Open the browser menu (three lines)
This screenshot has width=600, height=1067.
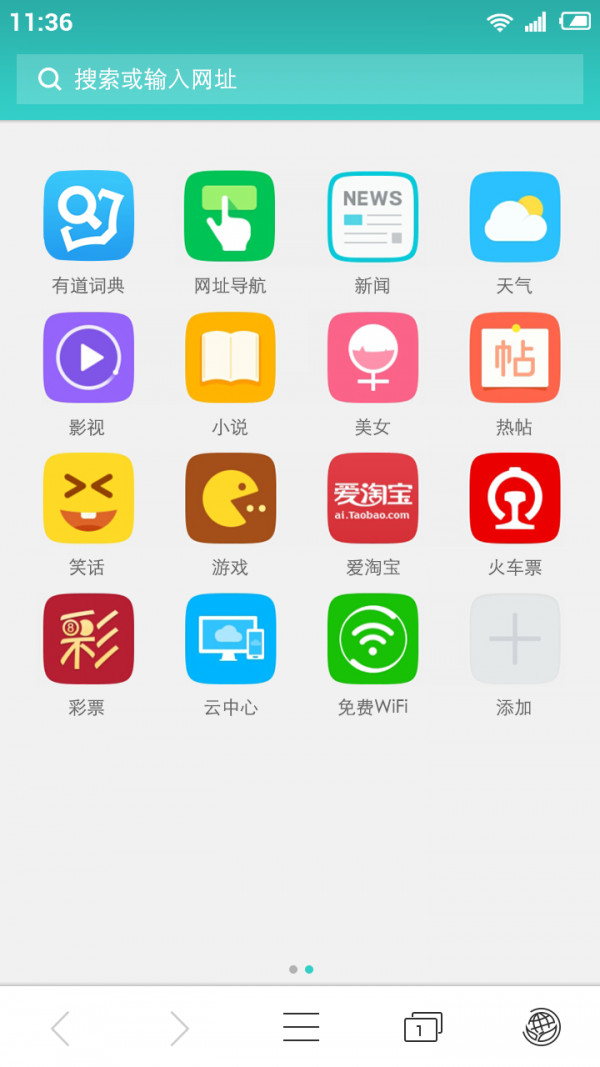[300, 1027]
